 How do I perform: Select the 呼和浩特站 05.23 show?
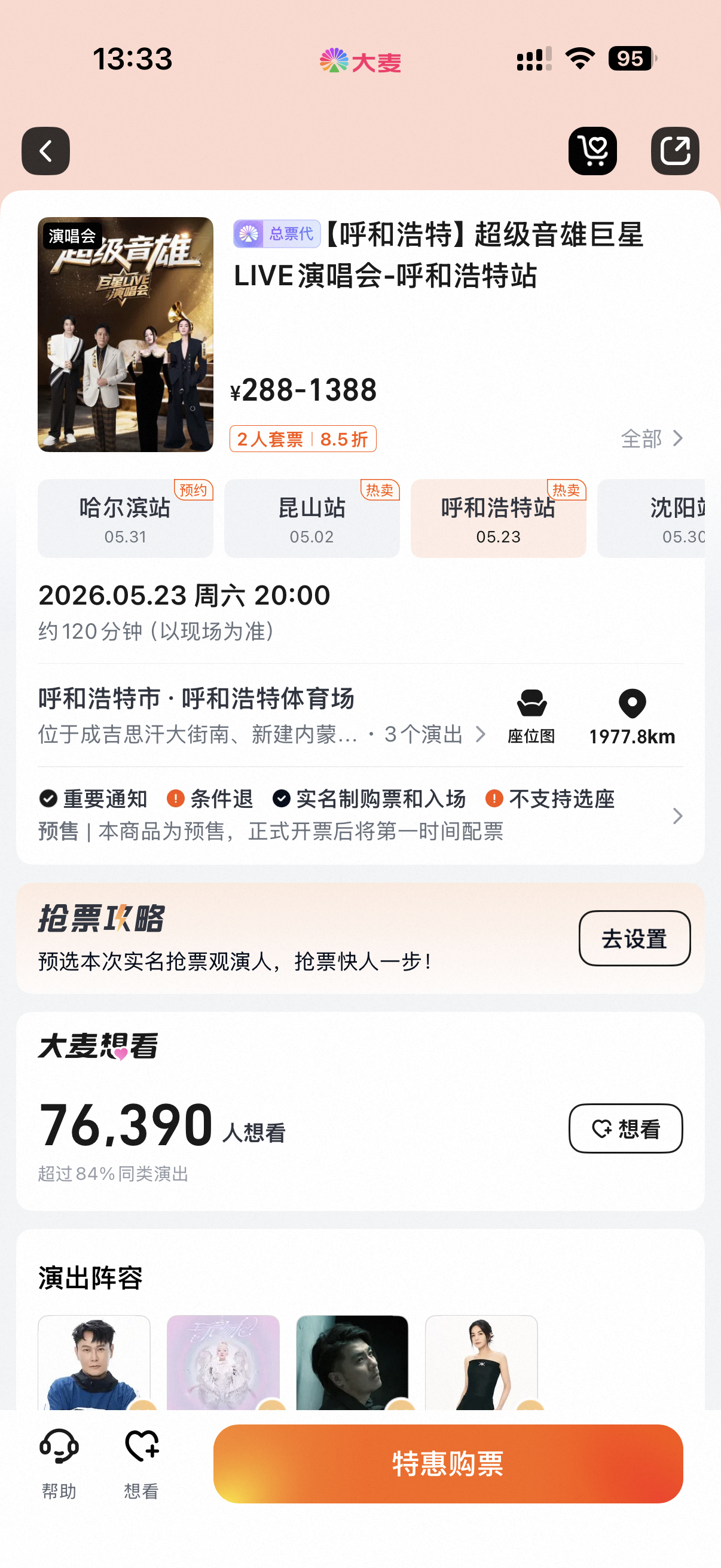pos(499,518)
